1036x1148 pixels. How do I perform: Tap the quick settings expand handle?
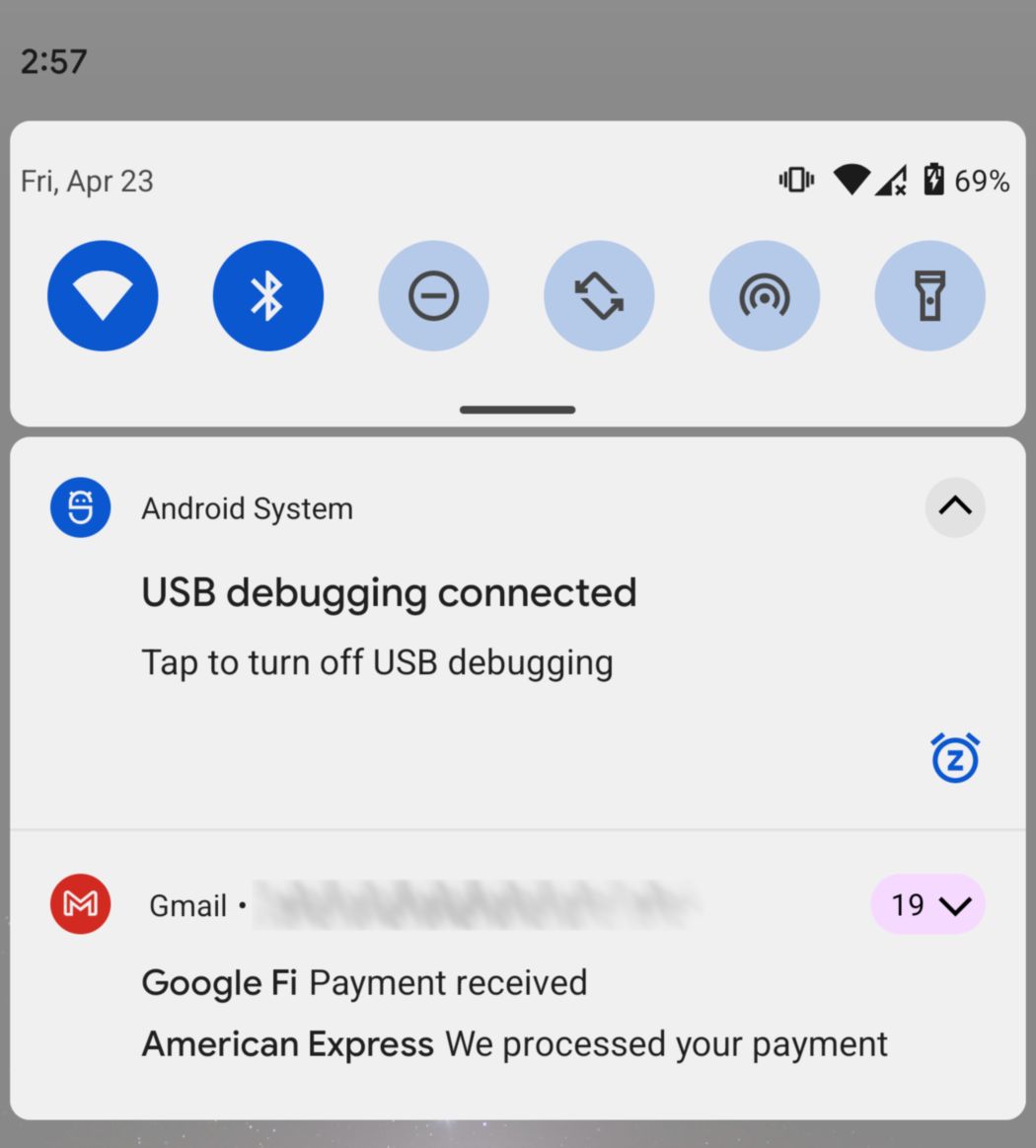click(x=517, y=410)
